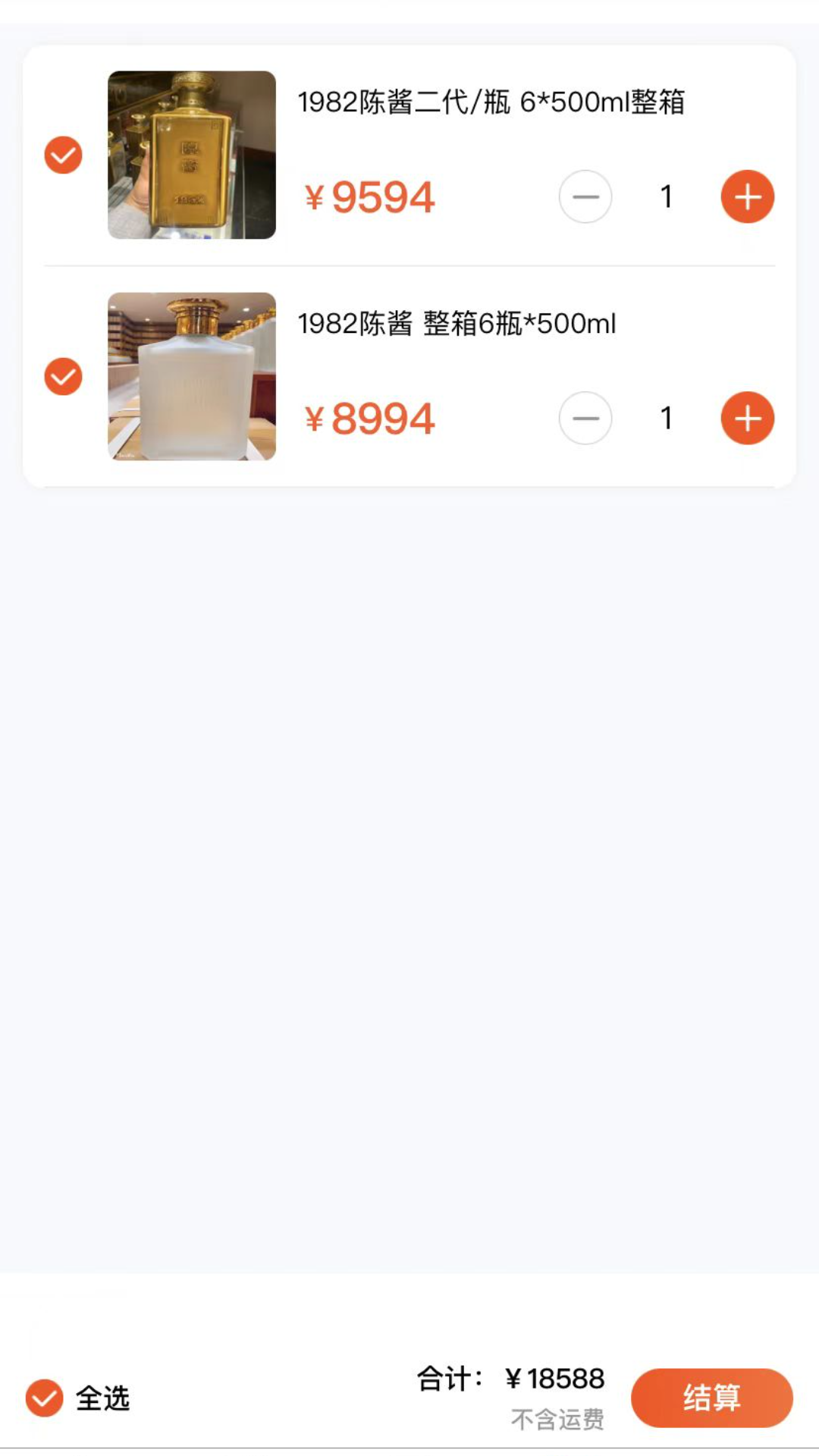Toggle the 全选 select-all checkbox

[45, 1398]
